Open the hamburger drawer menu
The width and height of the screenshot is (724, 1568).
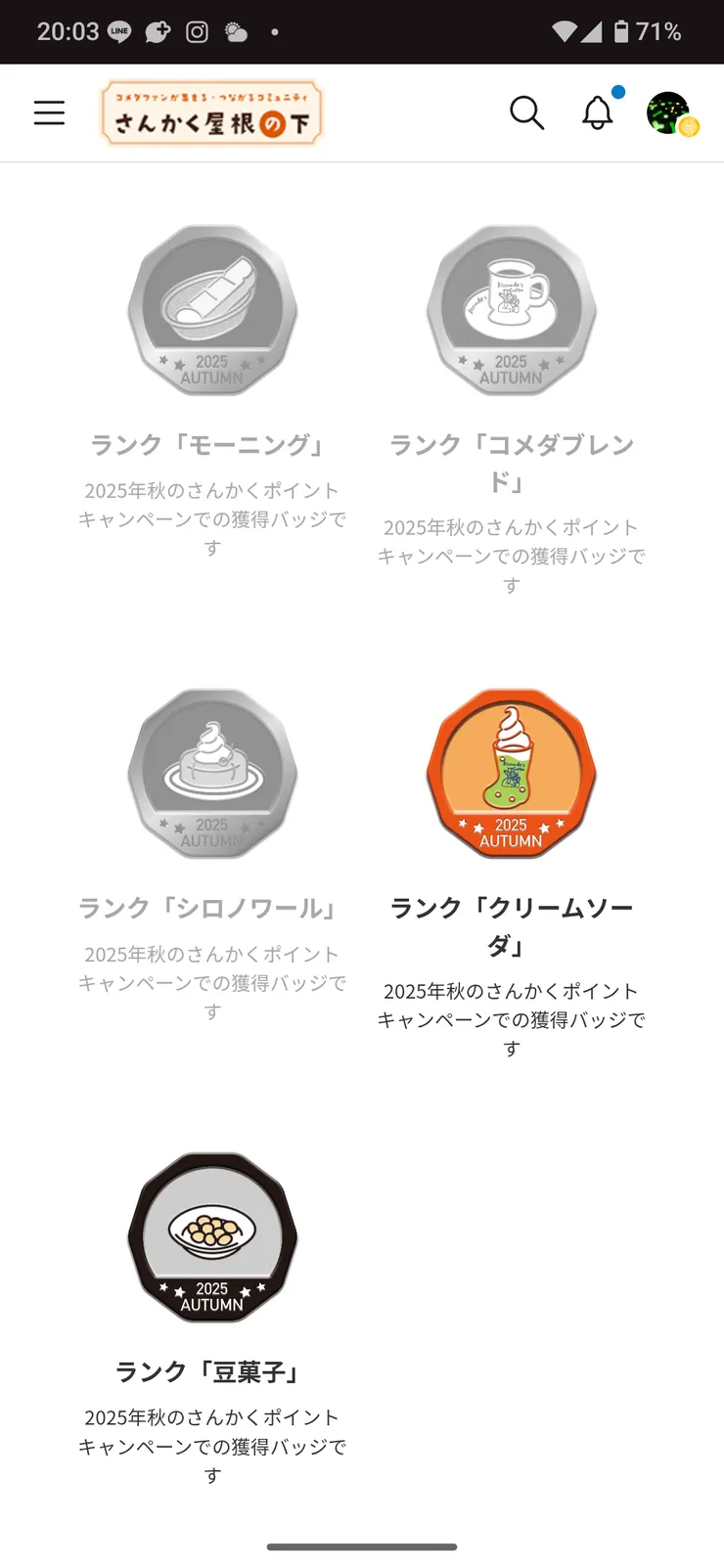click(x=49, y=113)
